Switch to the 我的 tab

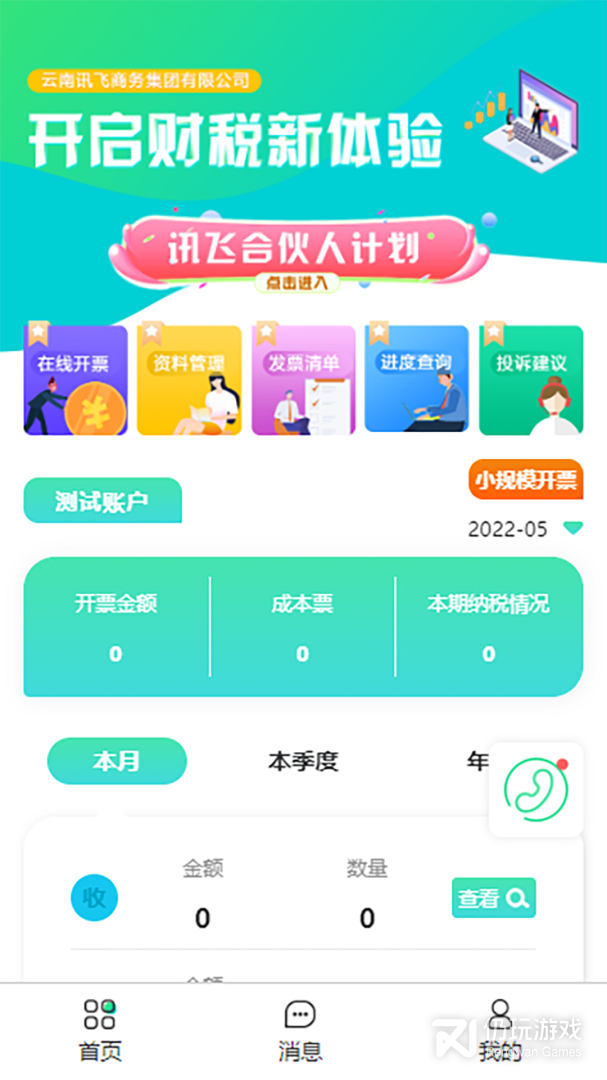[x=500, y=1031]
